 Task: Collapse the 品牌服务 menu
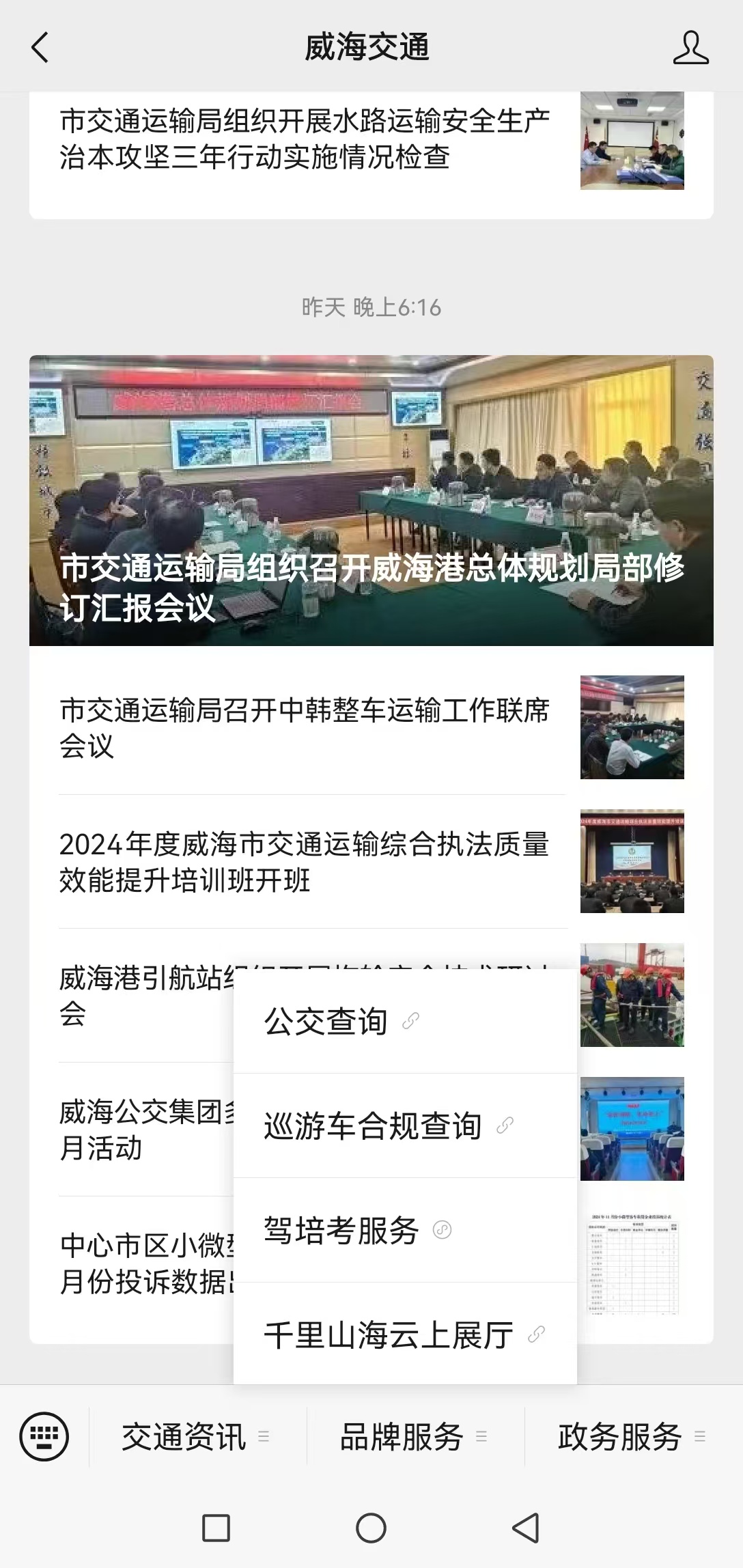(x=415, y=1436)
